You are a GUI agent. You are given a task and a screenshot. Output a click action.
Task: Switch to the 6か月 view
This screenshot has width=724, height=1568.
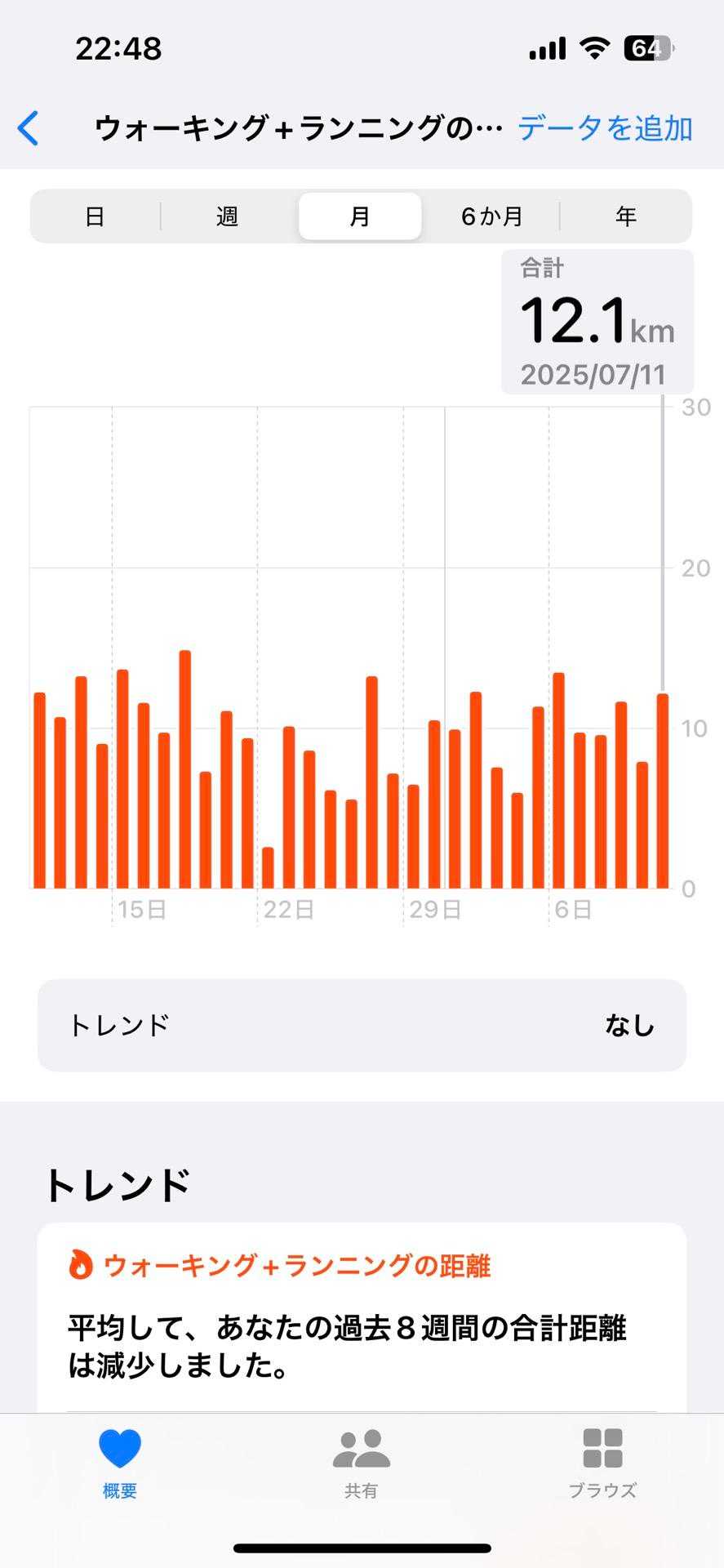point(491,216)
